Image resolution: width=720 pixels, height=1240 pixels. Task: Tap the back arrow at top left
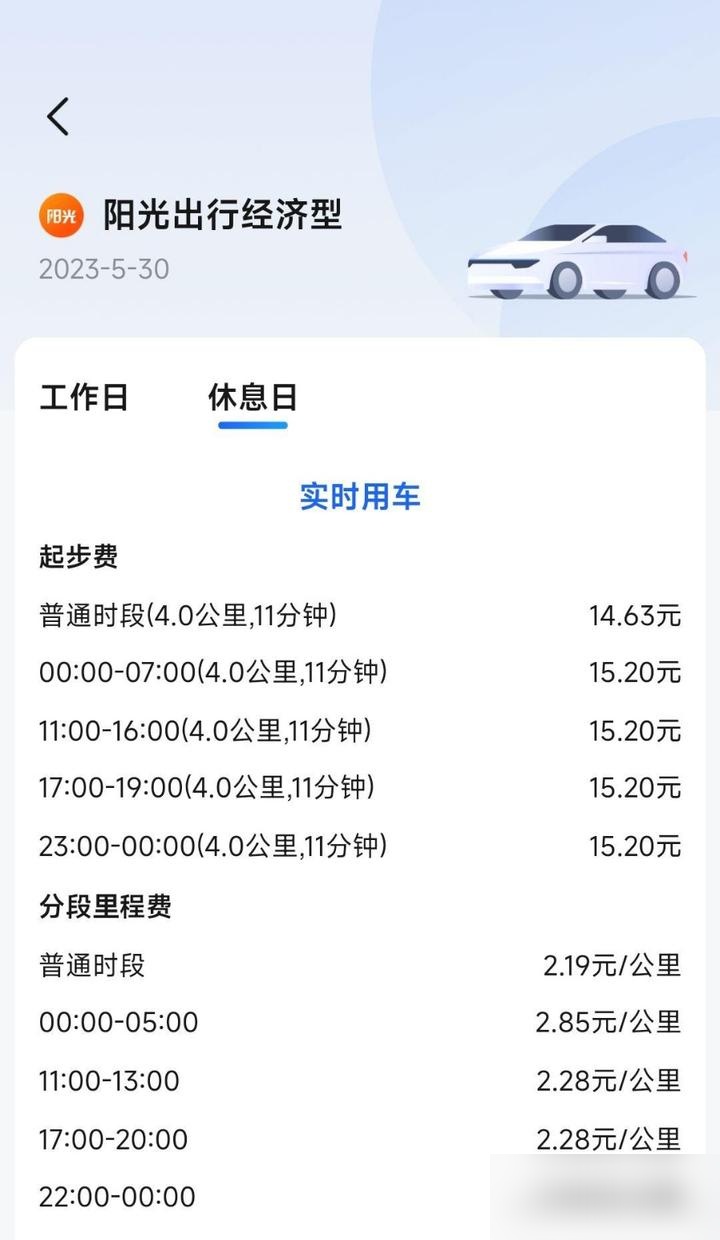pyautogui.click(x=57, y=115)
